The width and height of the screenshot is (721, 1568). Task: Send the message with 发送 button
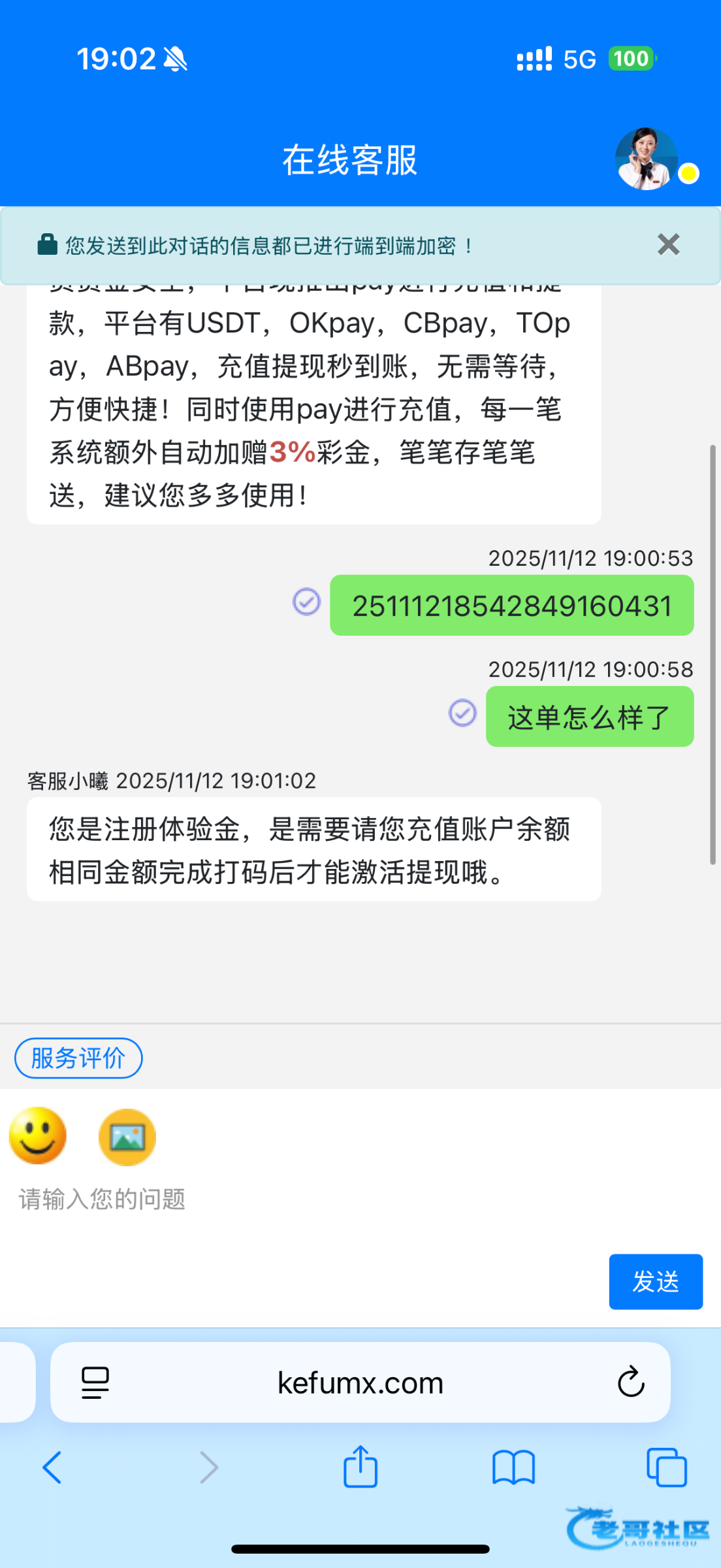click(655, 1281)
